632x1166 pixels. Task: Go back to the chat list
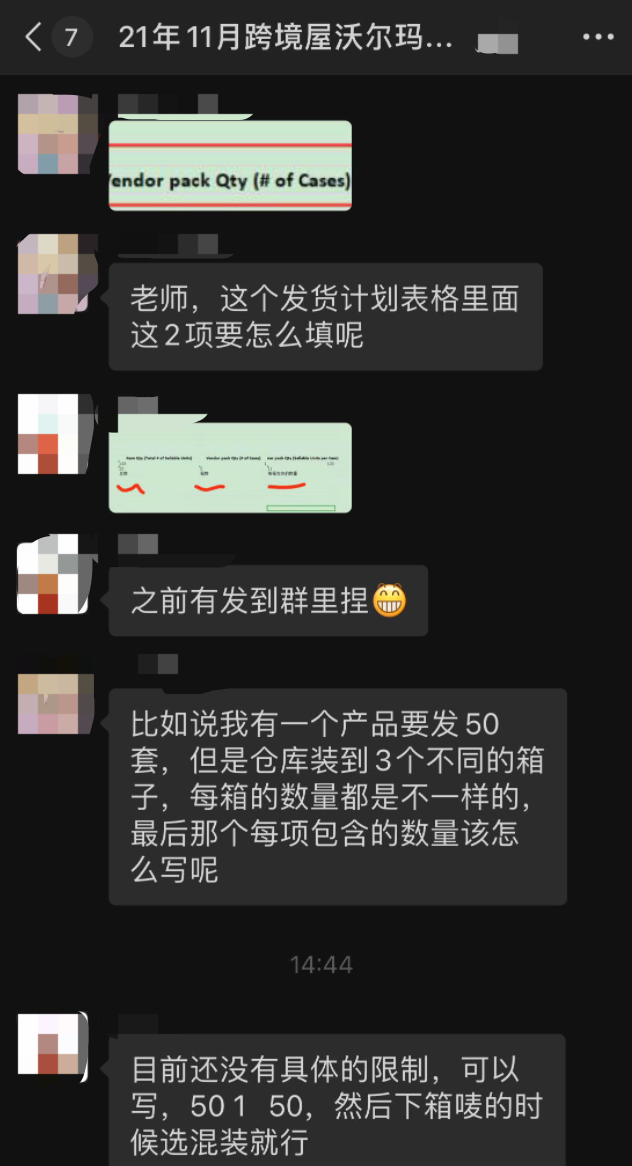tap(34, 38)
